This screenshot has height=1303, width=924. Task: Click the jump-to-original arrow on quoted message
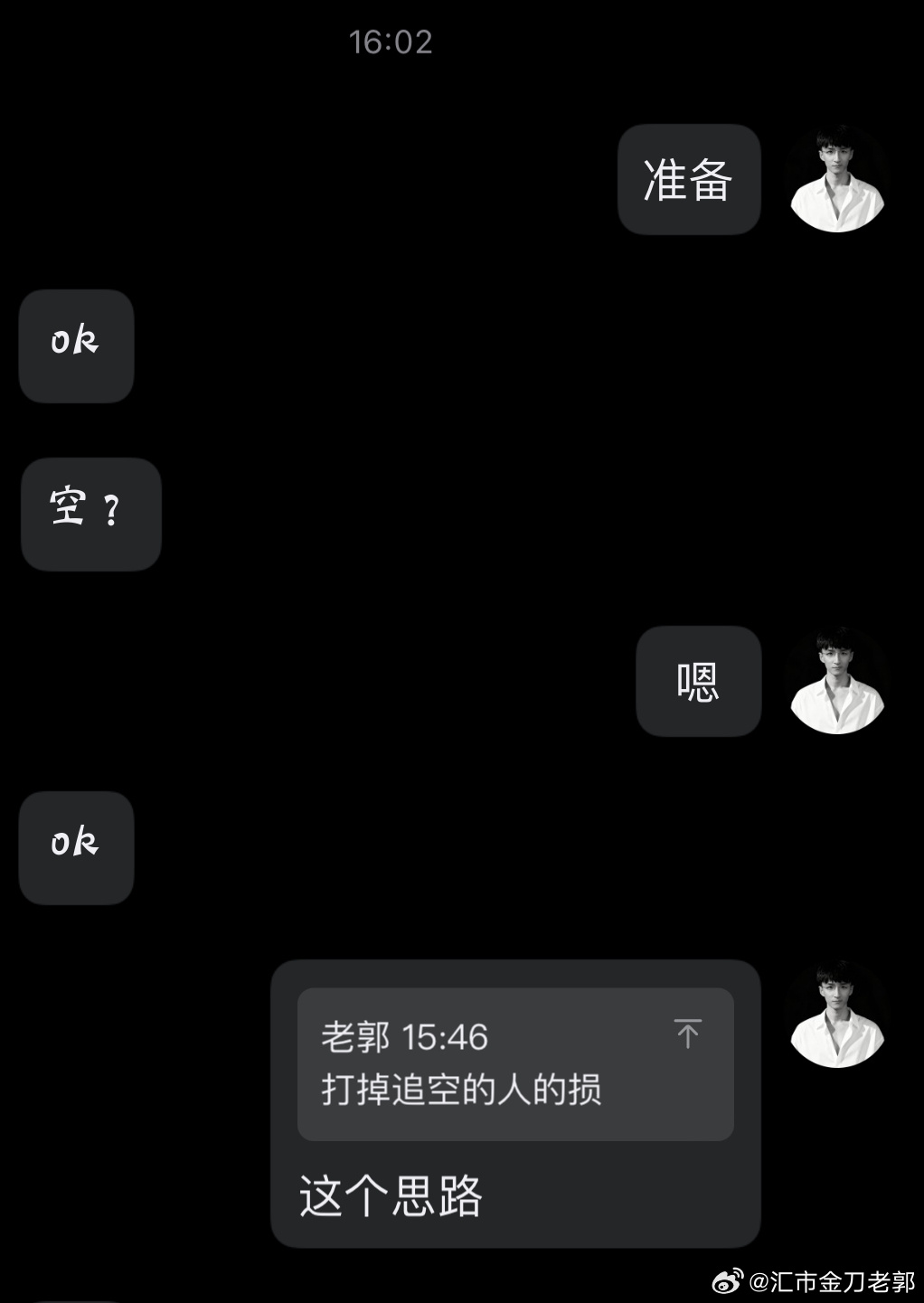(688, 1034)
